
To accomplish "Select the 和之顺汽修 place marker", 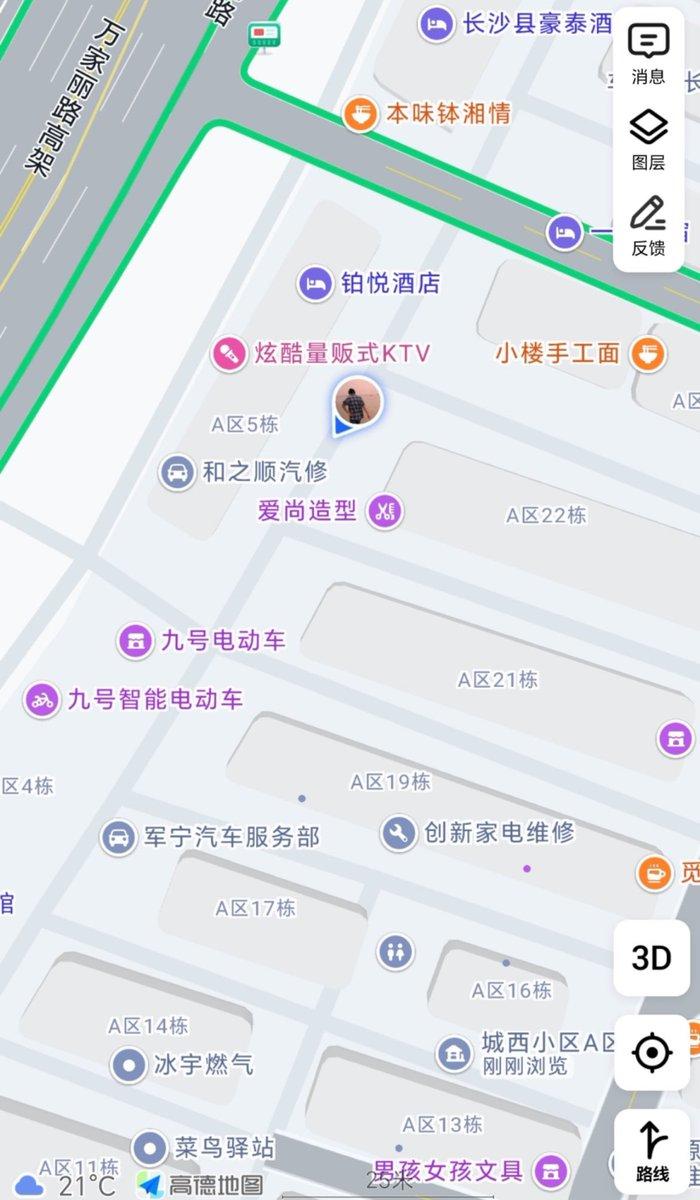I will 177,471.
